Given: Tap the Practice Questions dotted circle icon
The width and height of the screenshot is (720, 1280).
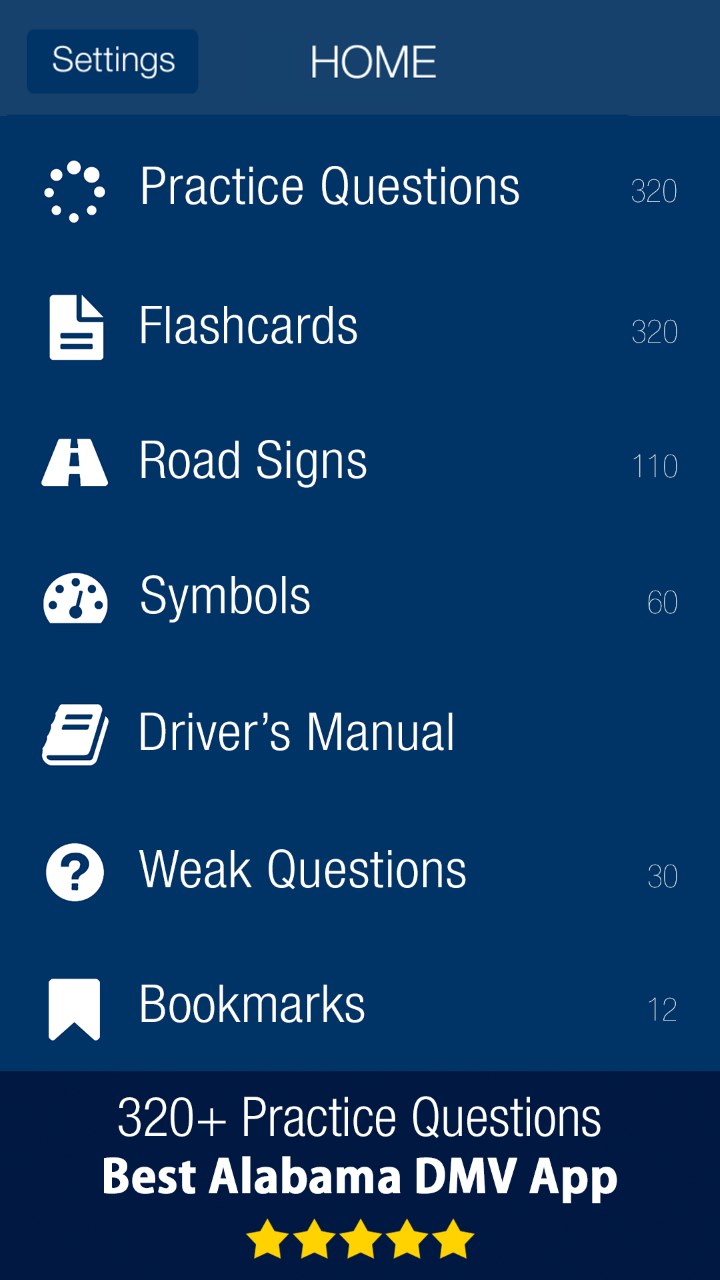Looking at the screenshot, I should pos(74,191).
